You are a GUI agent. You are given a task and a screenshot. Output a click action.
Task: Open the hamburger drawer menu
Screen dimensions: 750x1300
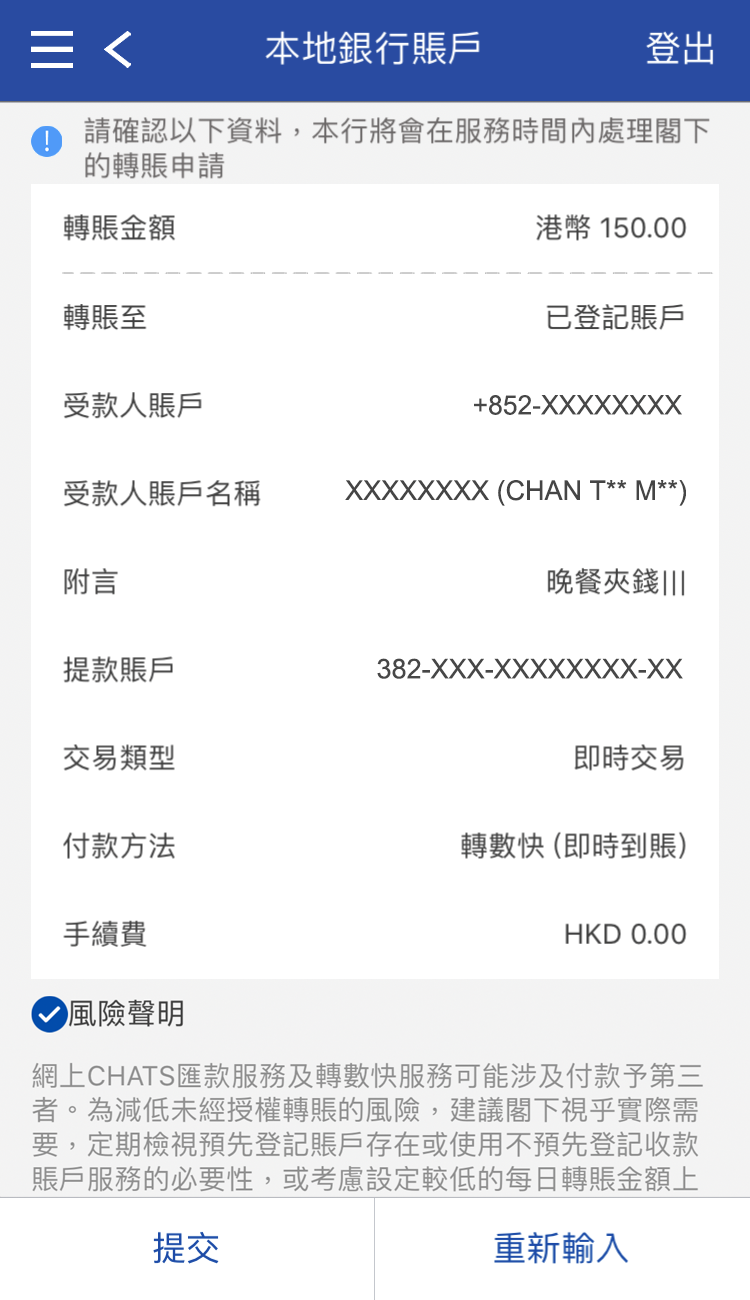tap(52, 49)
